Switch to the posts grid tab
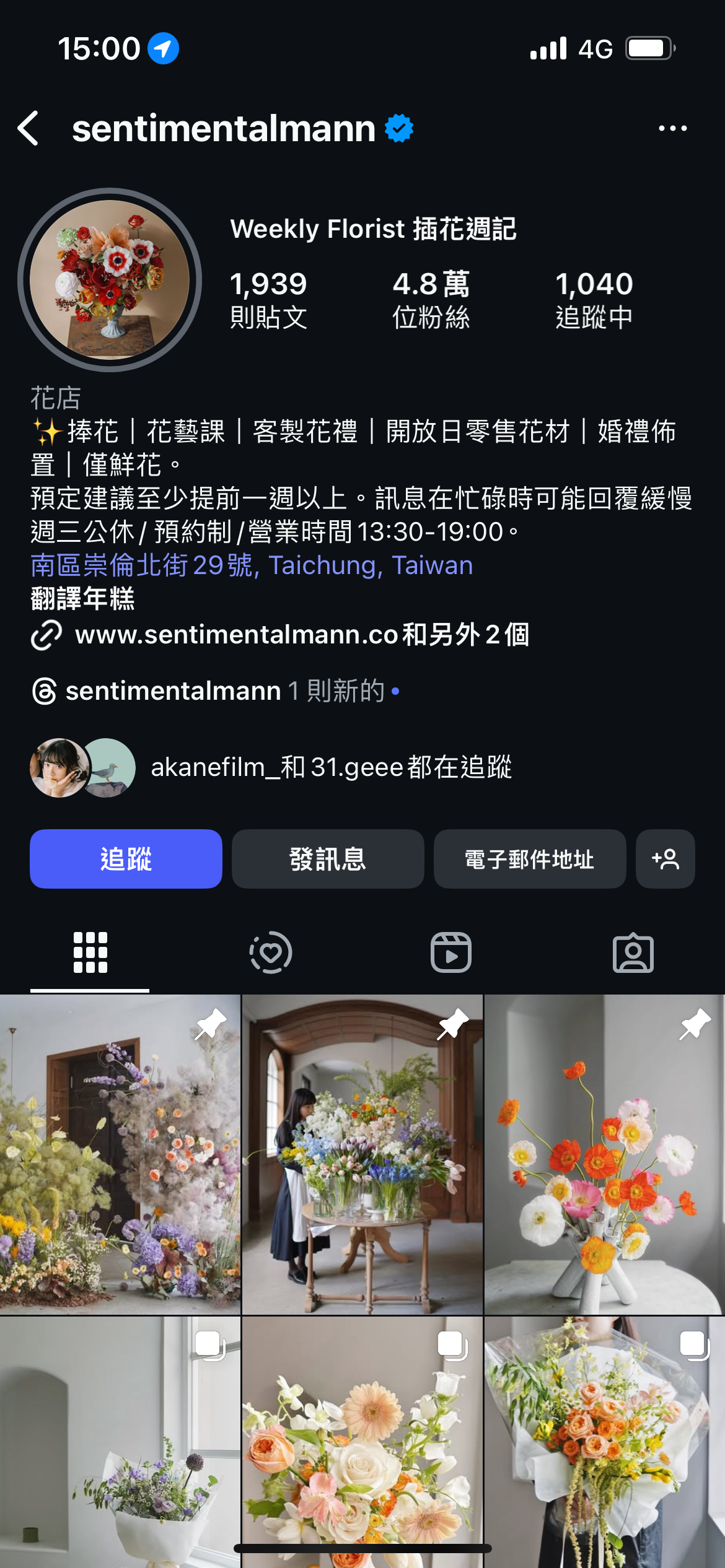The image size is (725, 1568). coord(90,952)
